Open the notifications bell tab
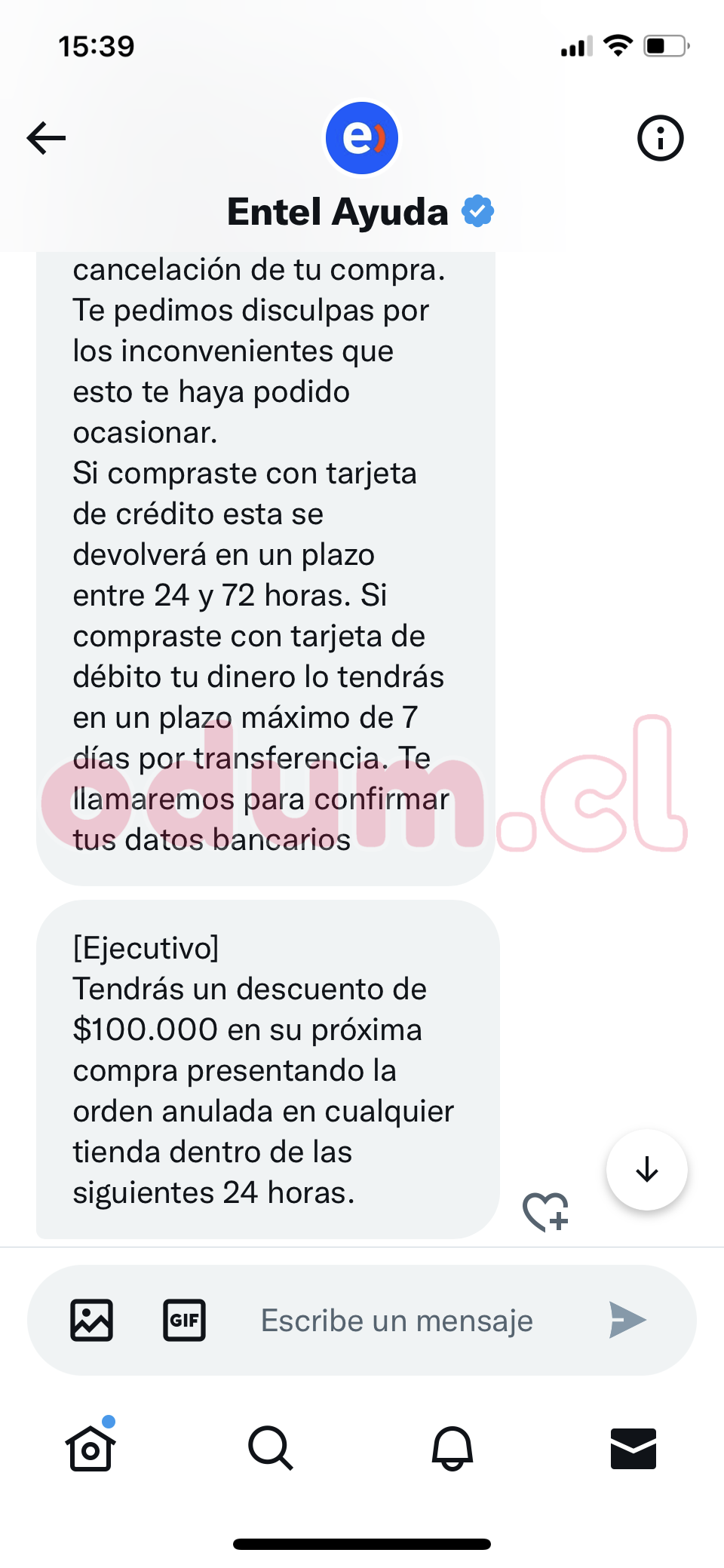The image size is (724, 1568). point(452,1448)
